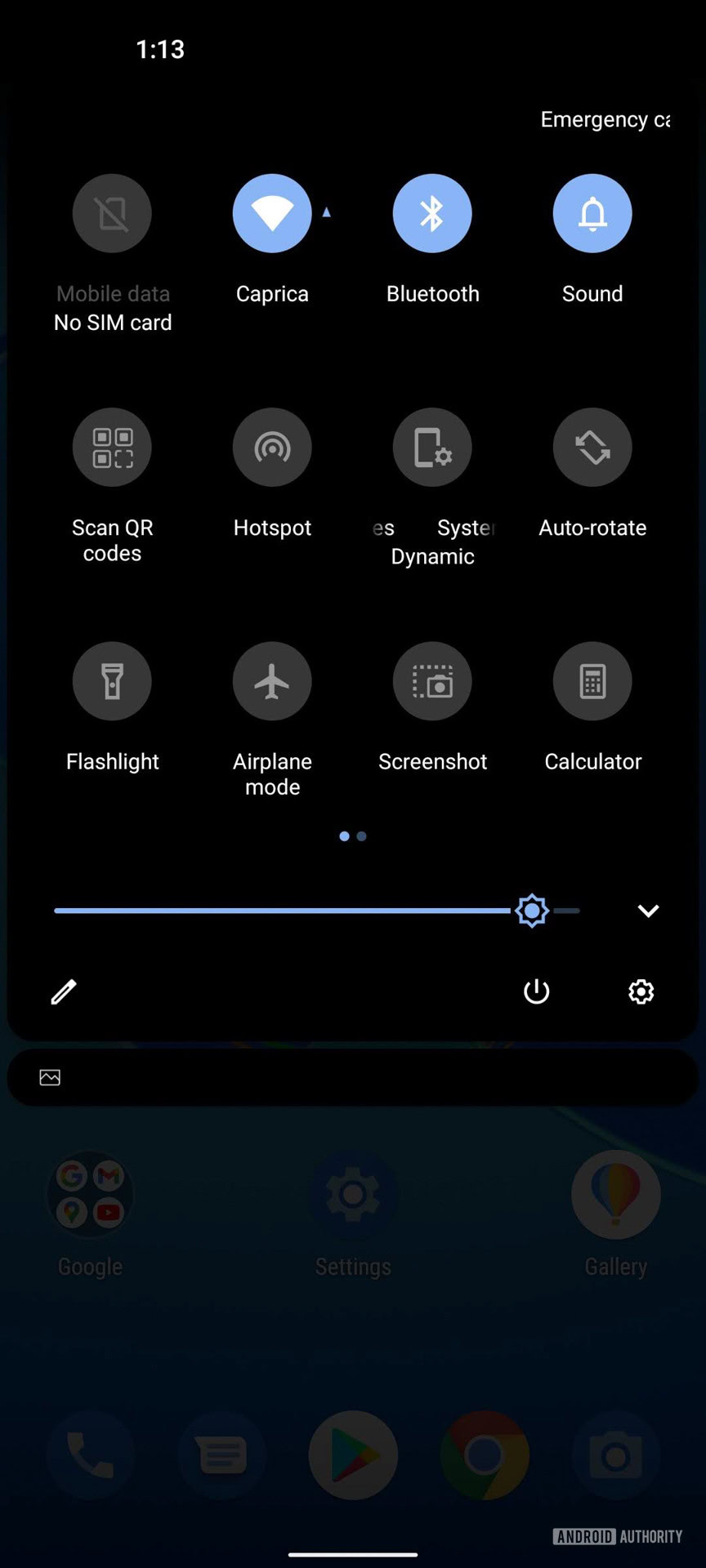Edit quick settings with pencil icon
706x1568 pixels.
(x=64, y=991)
